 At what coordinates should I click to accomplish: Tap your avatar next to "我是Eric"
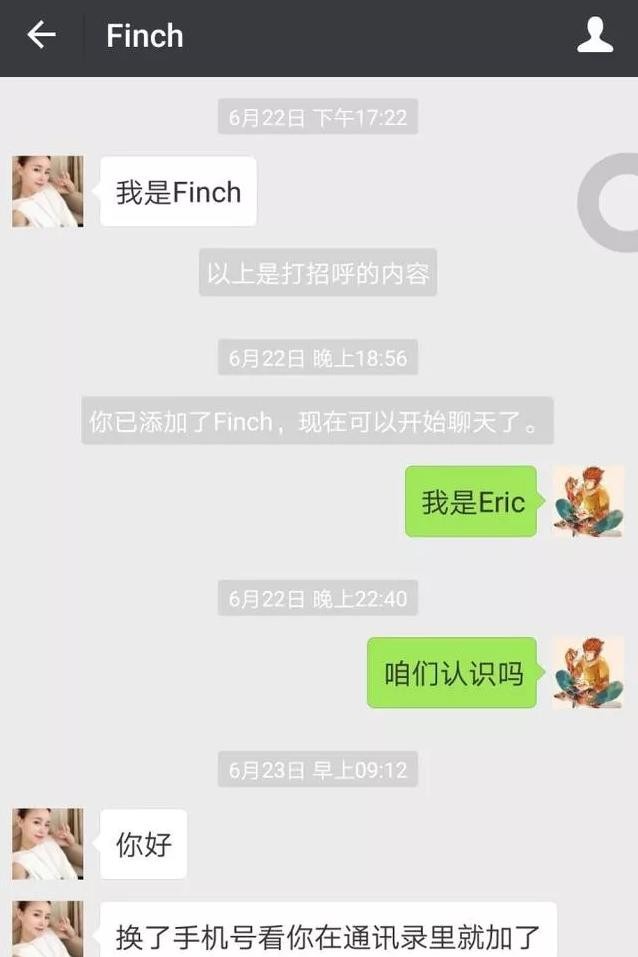[x=588, y=502]
